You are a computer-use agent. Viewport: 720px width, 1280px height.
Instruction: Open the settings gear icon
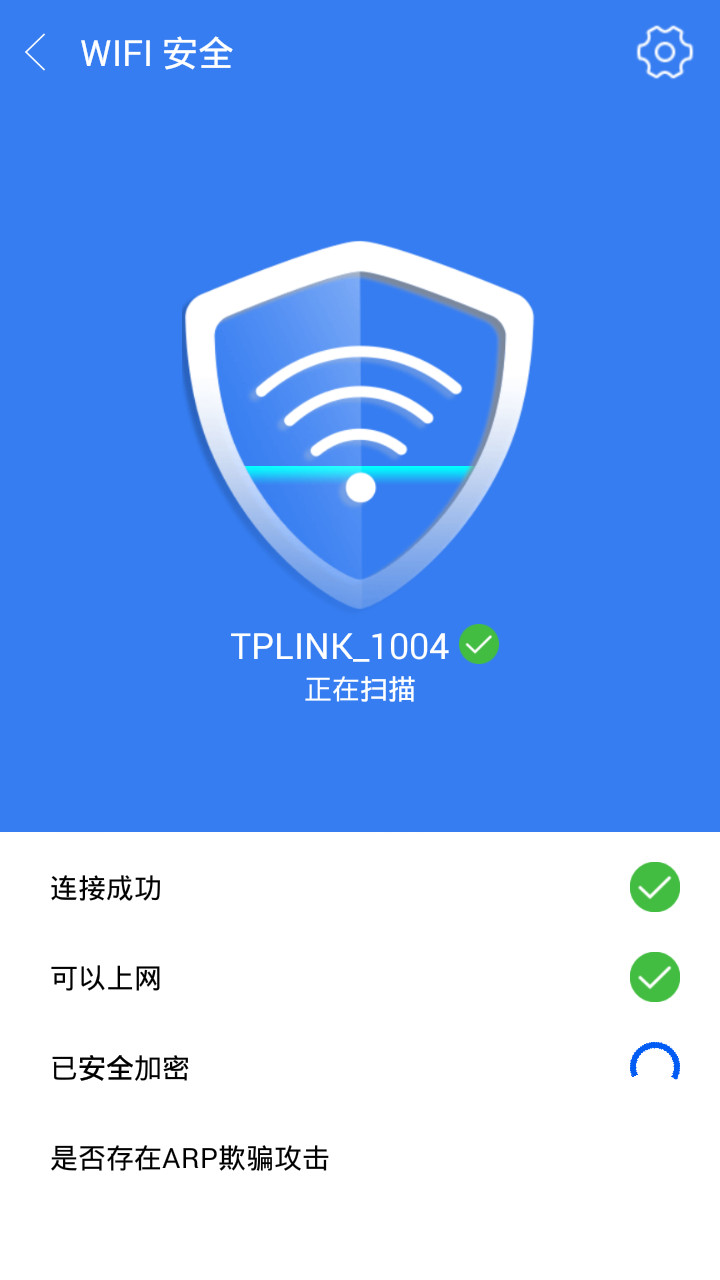(x=664, y=52)
